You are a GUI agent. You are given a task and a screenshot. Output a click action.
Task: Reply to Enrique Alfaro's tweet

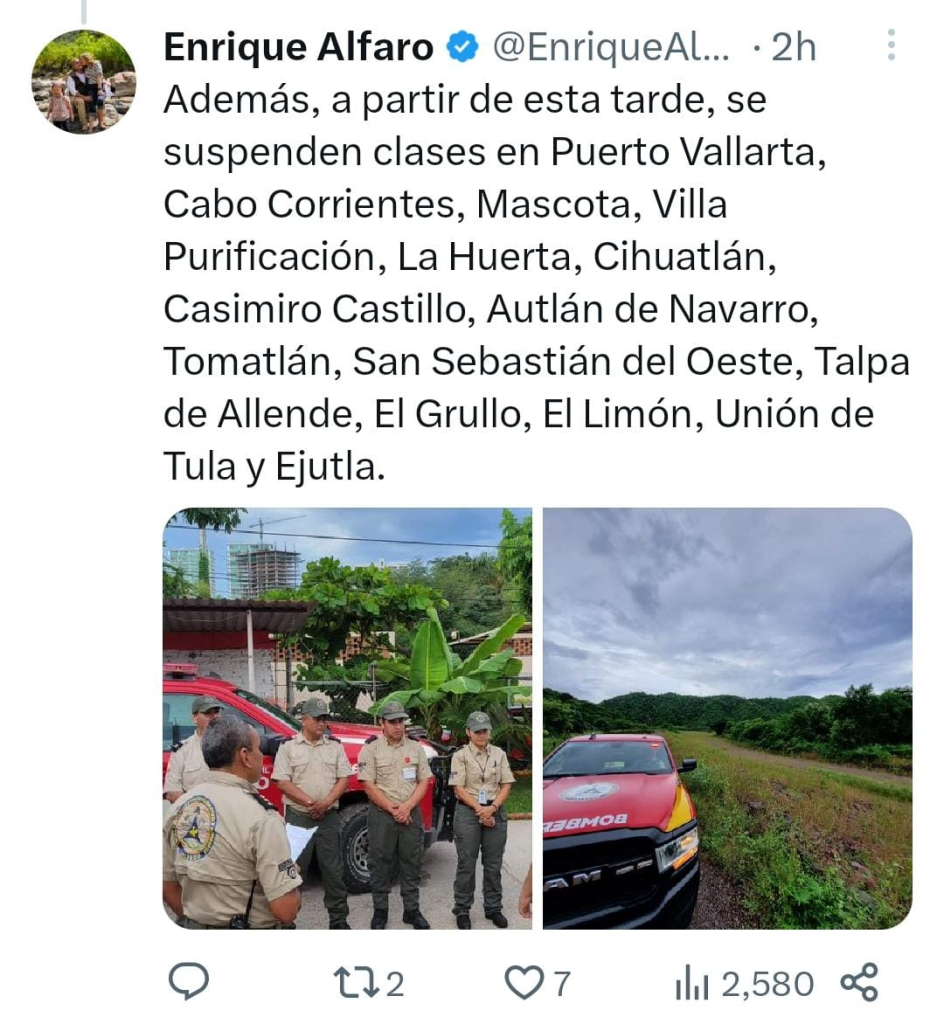tap(188, 983)
